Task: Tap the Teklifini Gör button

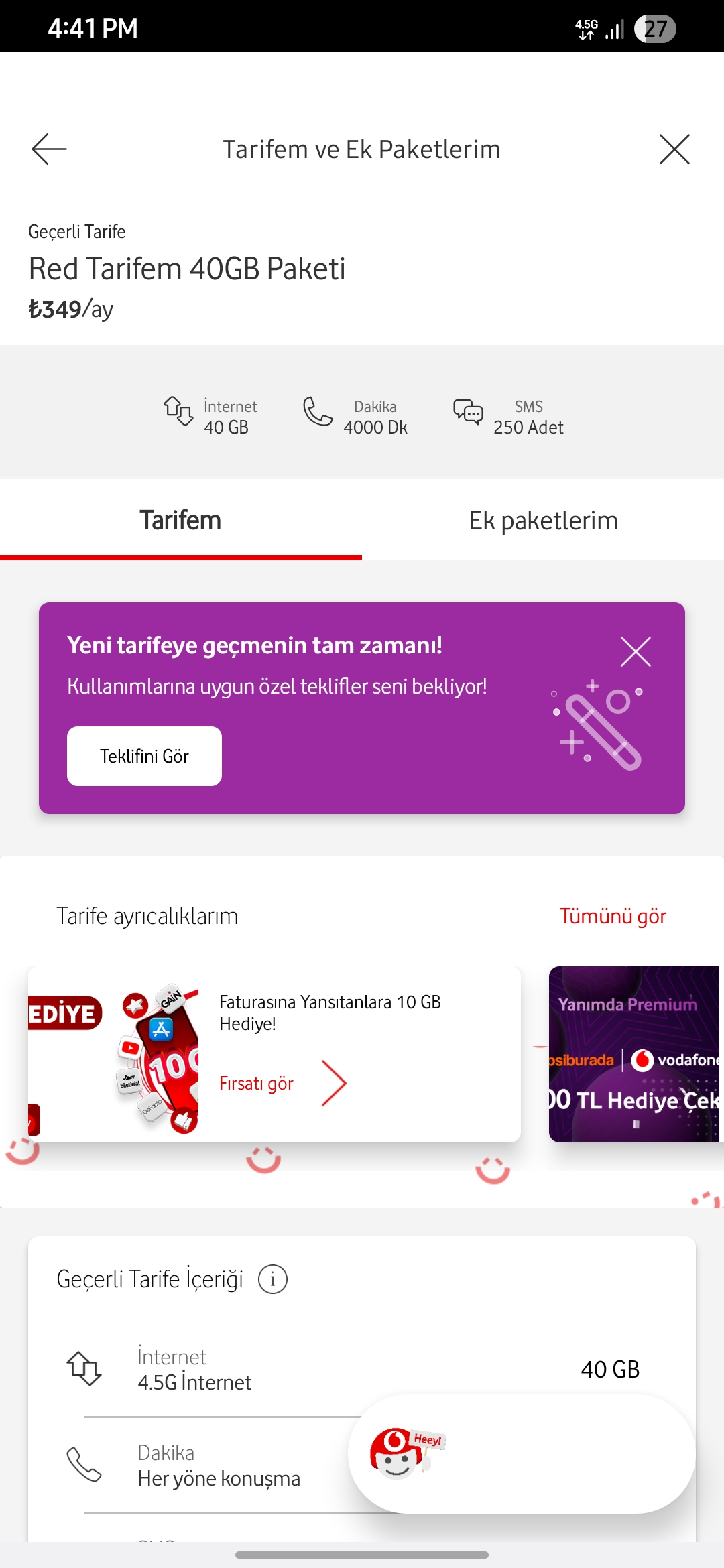Action: pos(144,756)
